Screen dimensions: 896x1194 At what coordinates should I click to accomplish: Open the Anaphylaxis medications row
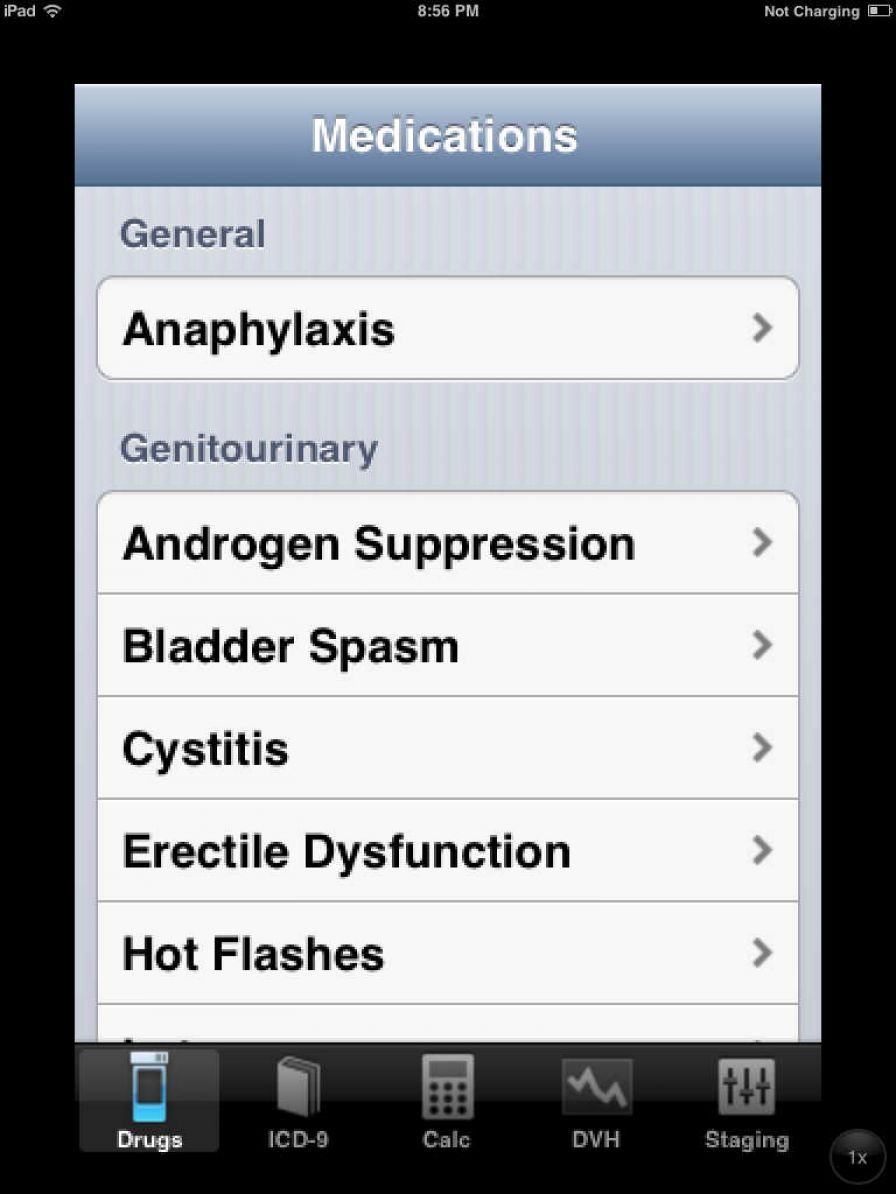click(447, 329)
